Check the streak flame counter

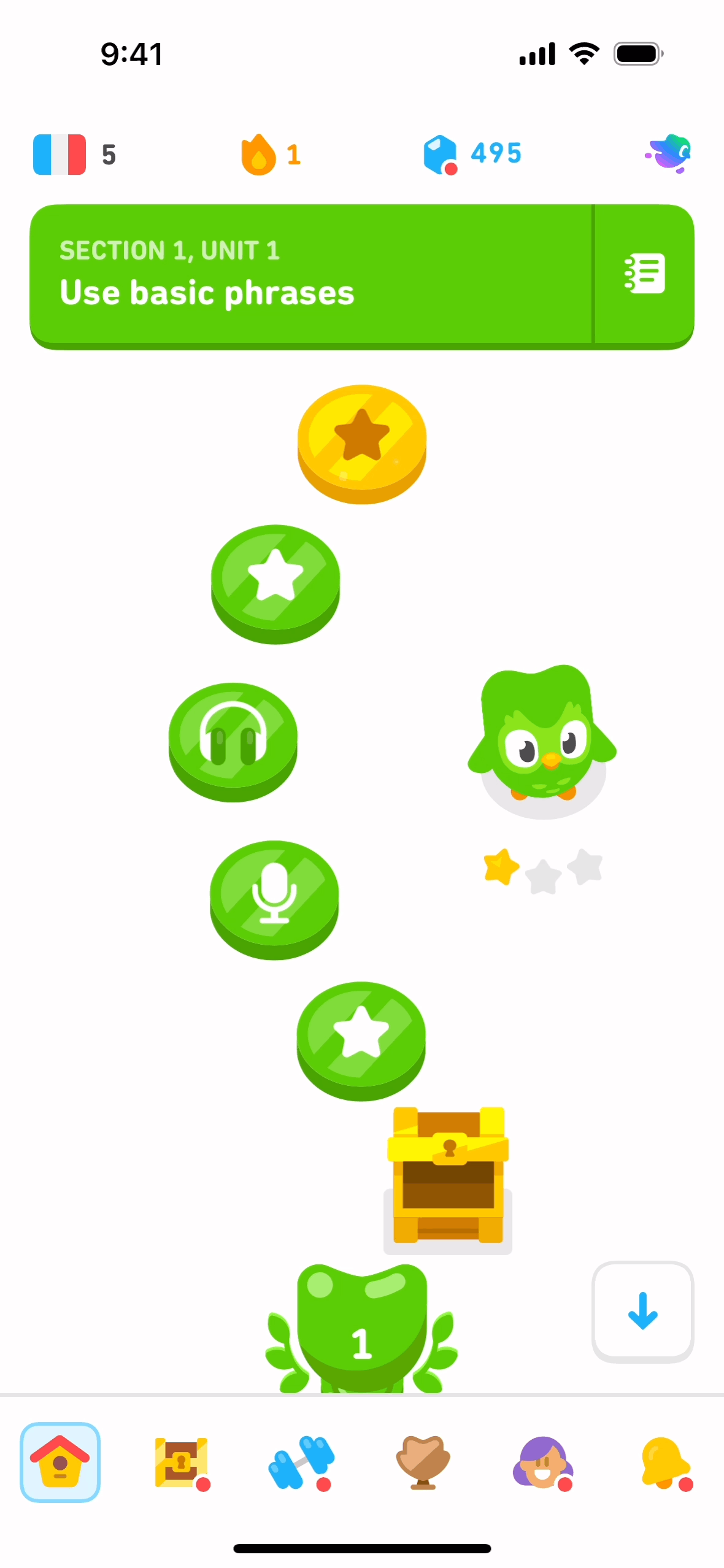270,154
